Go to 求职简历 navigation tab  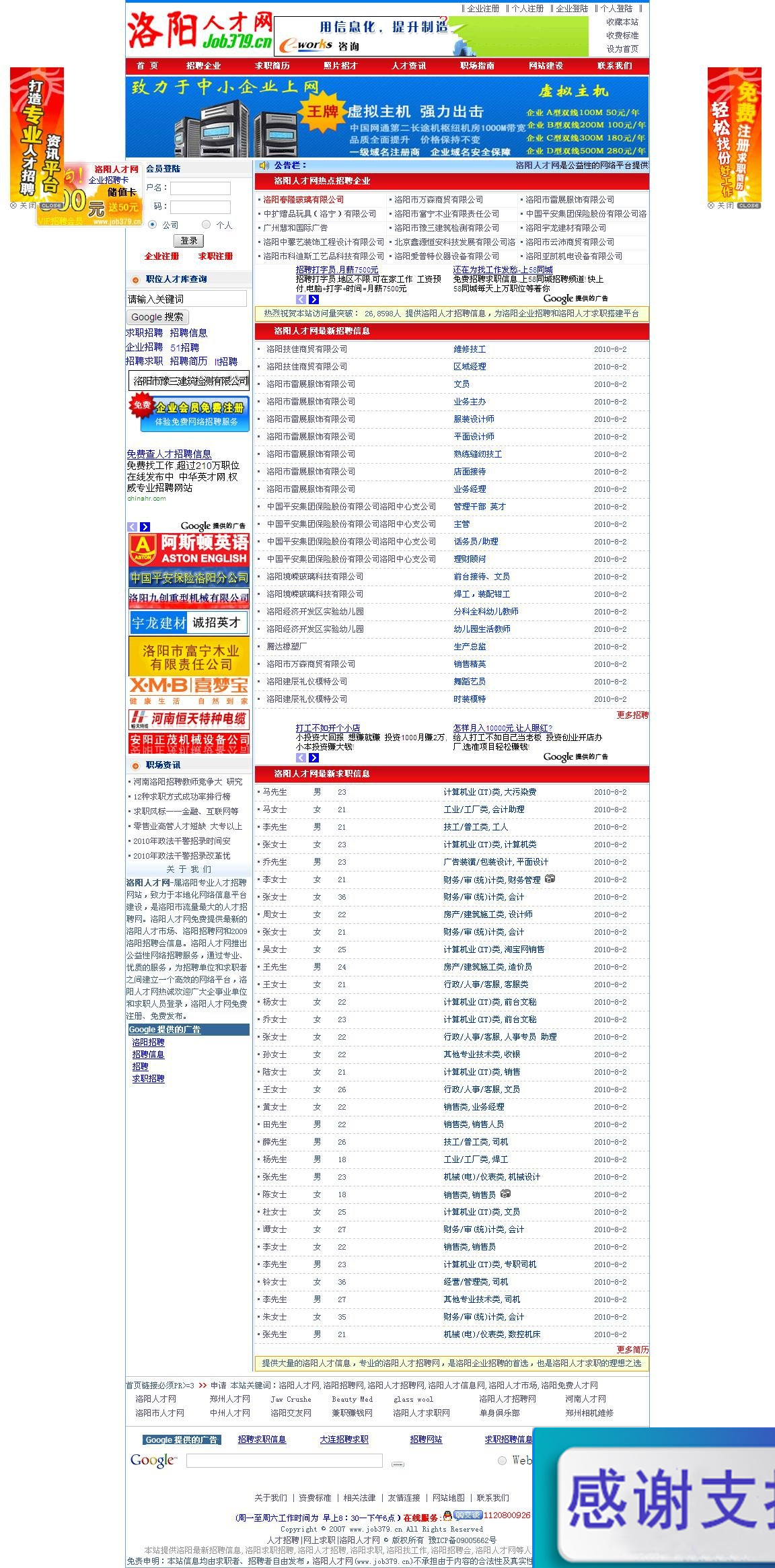click(272, 66)
